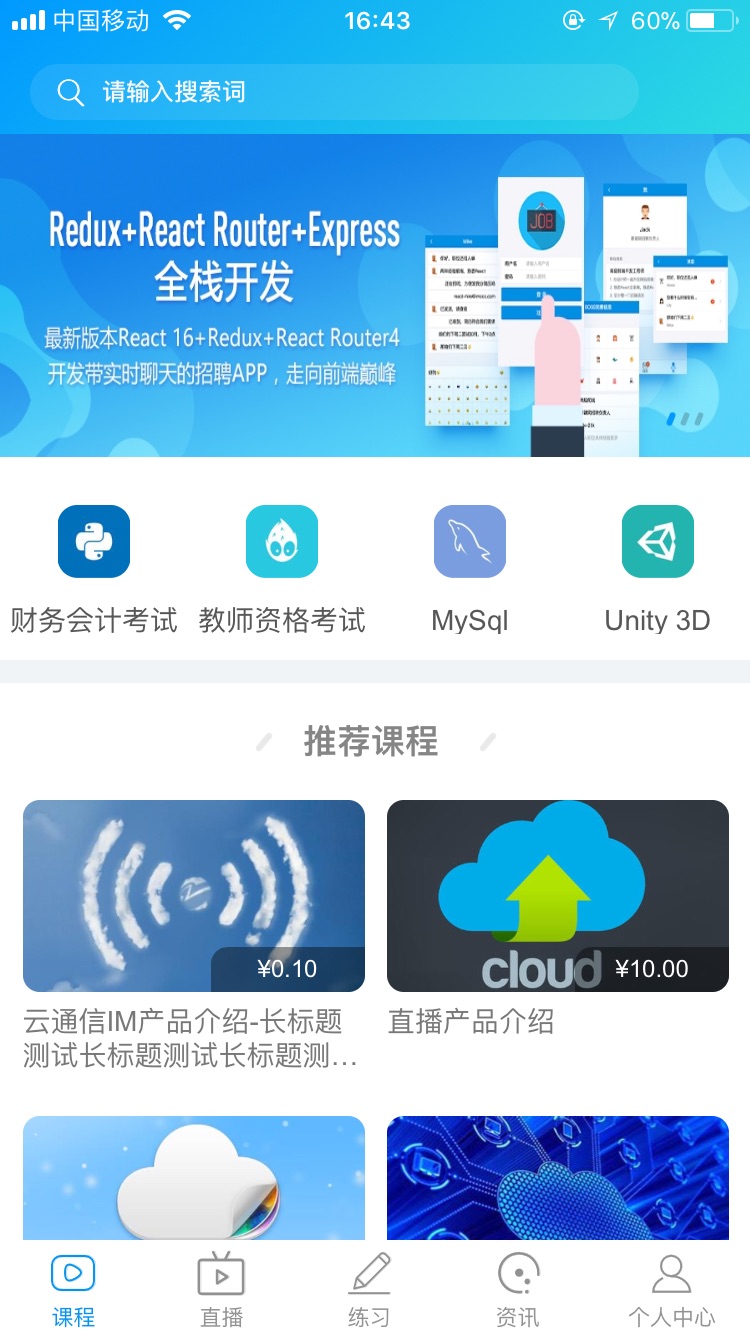Open the 资讯 news icon
Image resolution: width=750 pixels, height=1334 pixels.
coord(517,1275)
